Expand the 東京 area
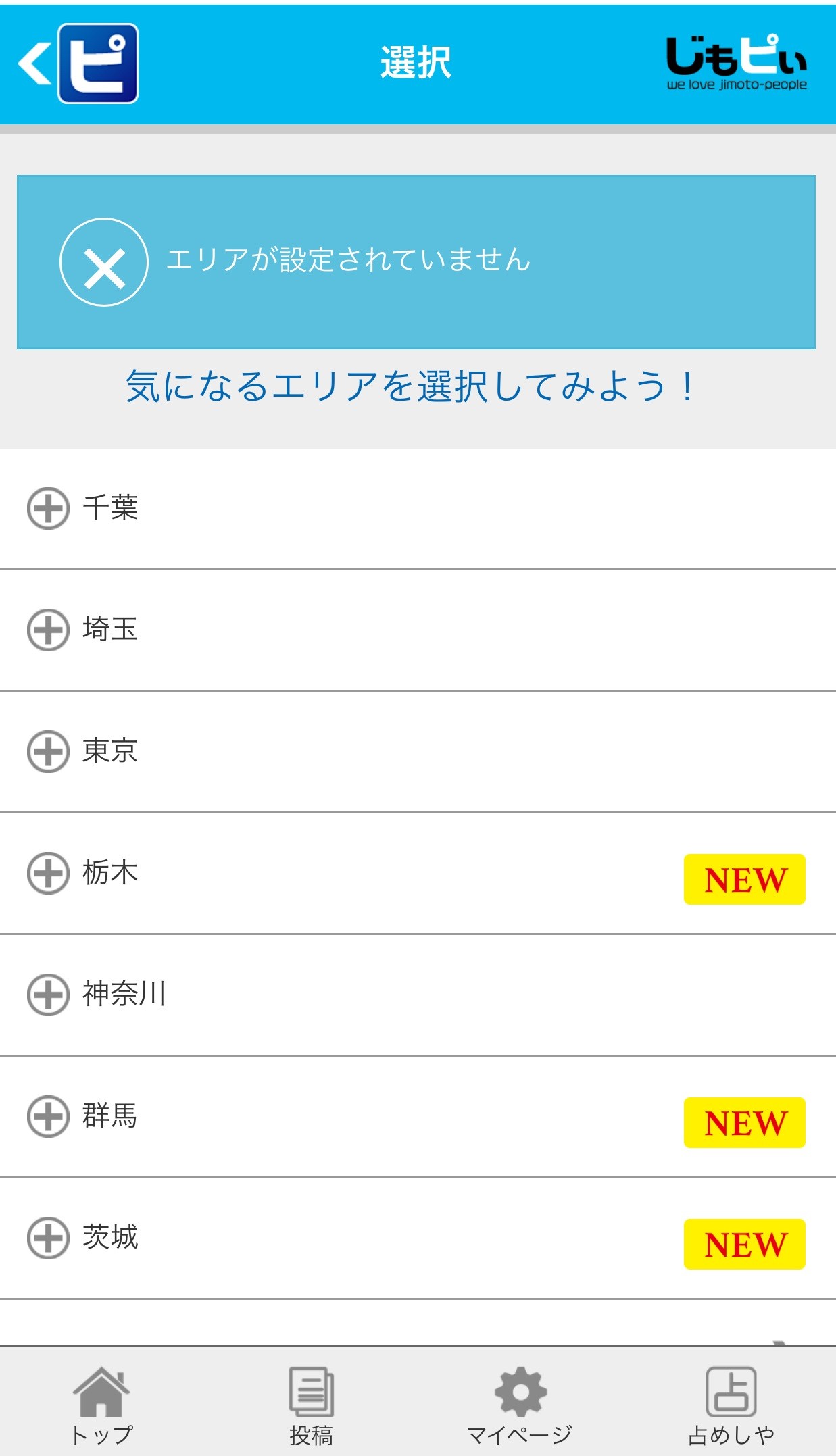This screenshot has height=1456, width=836. coord(48,751)
